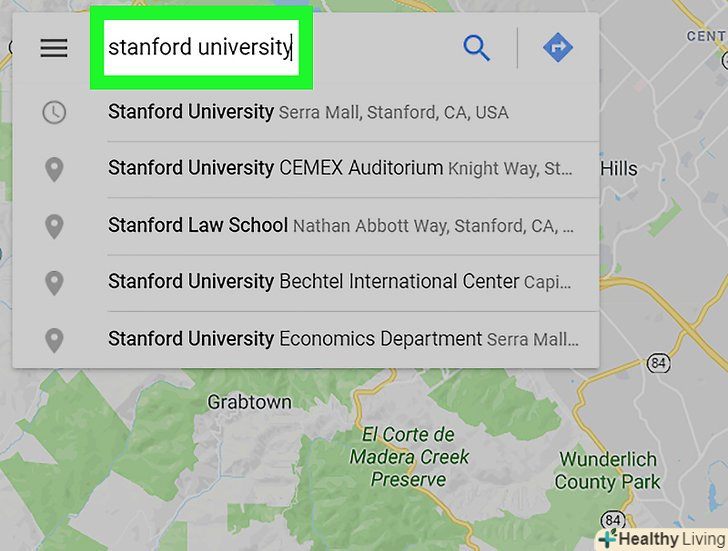Select the Economics Department suggestion
The width and height of the screenshot is (728, 551).
pyautogui.click(x=340, y=339)
